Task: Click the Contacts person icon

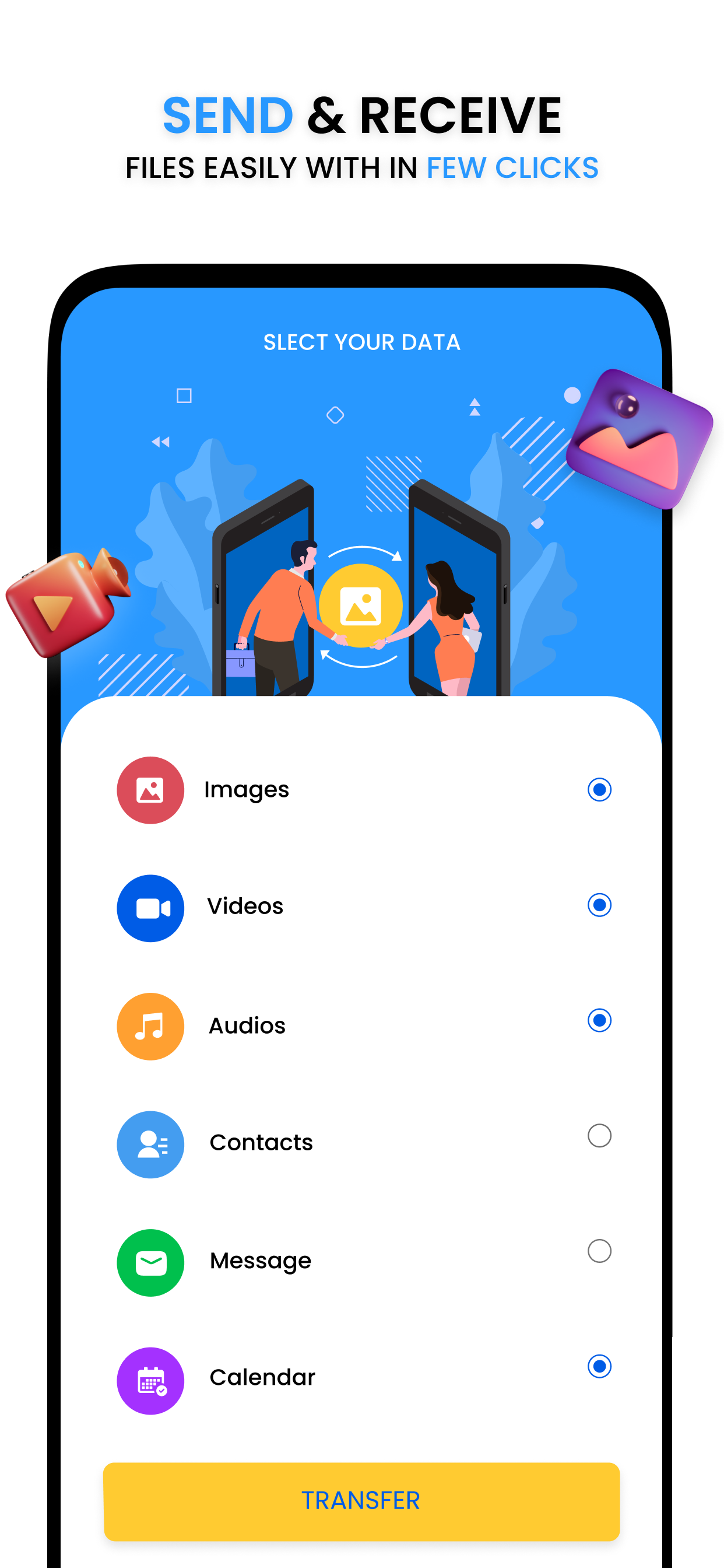Action: coord(150,1144)
